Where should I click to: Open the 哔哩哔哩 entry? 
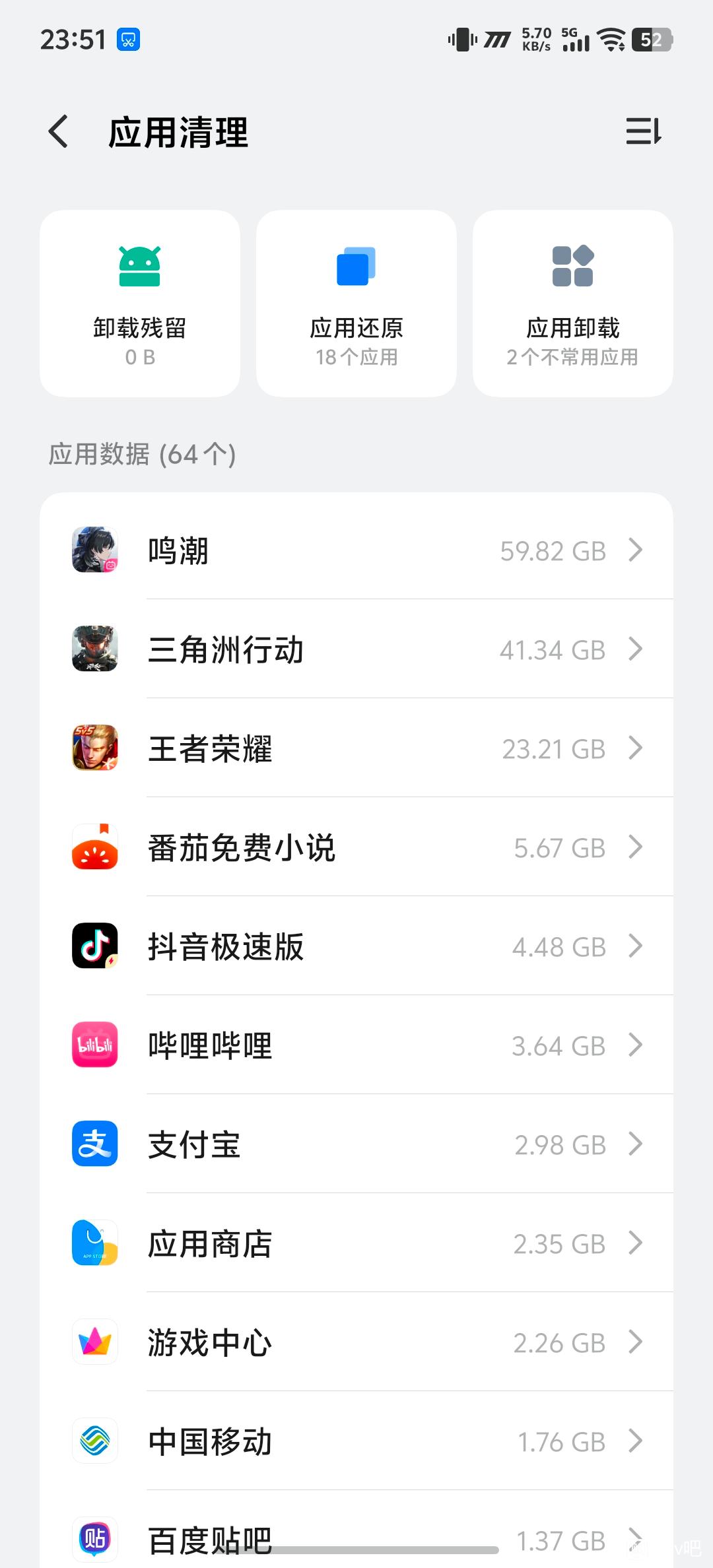(356, 1045)
